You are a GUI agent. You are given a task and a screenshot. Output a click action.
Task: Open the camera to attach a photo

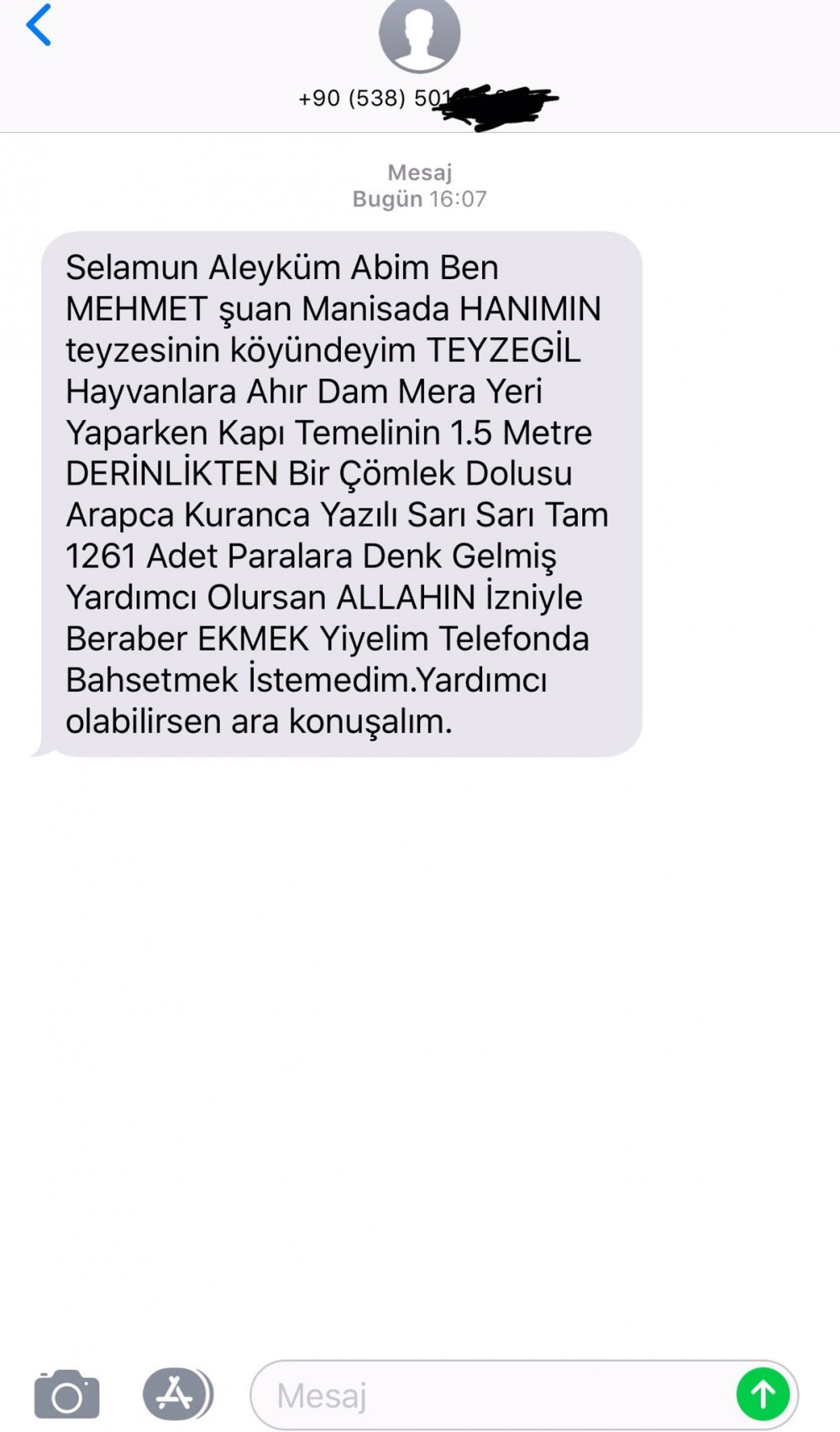66,1395
